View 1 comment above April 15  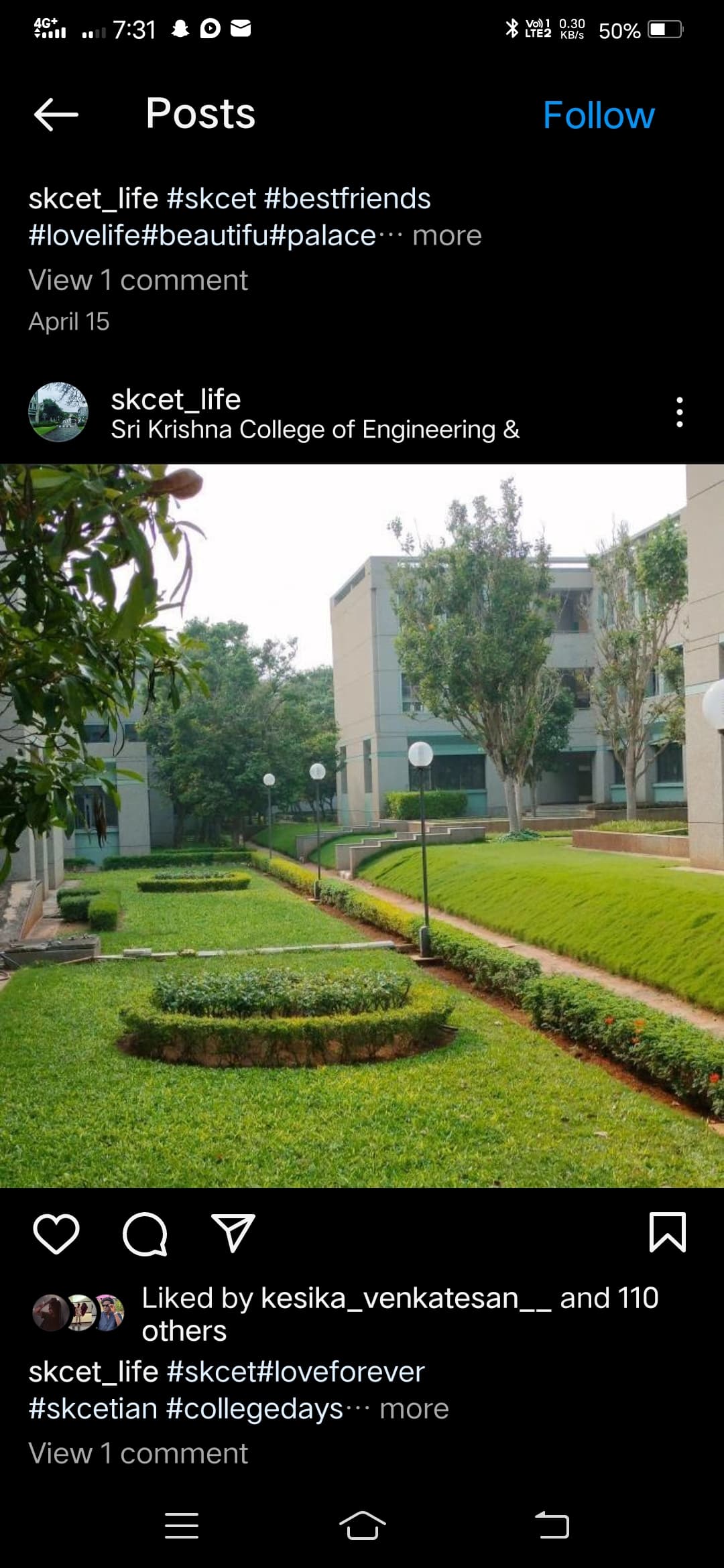pos(138,280)
